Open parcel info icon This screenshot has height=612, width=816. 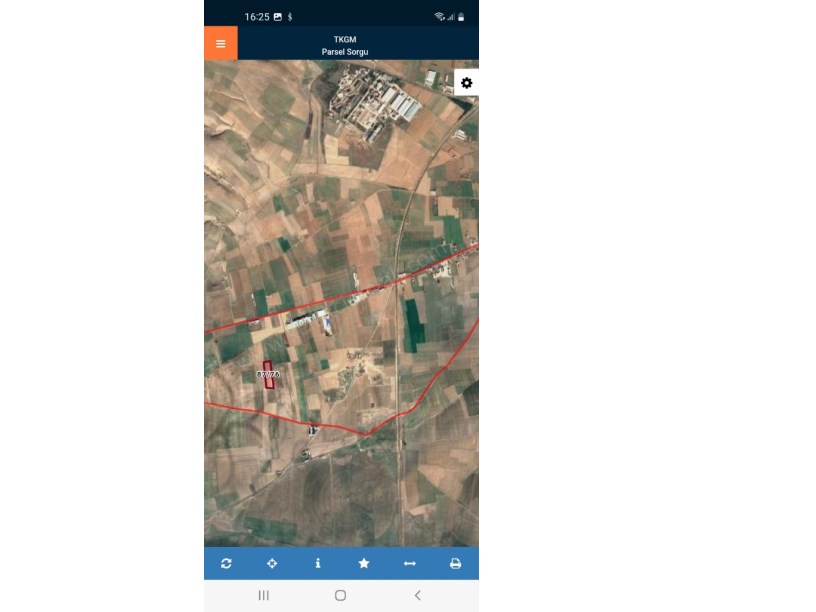point(318,564)
